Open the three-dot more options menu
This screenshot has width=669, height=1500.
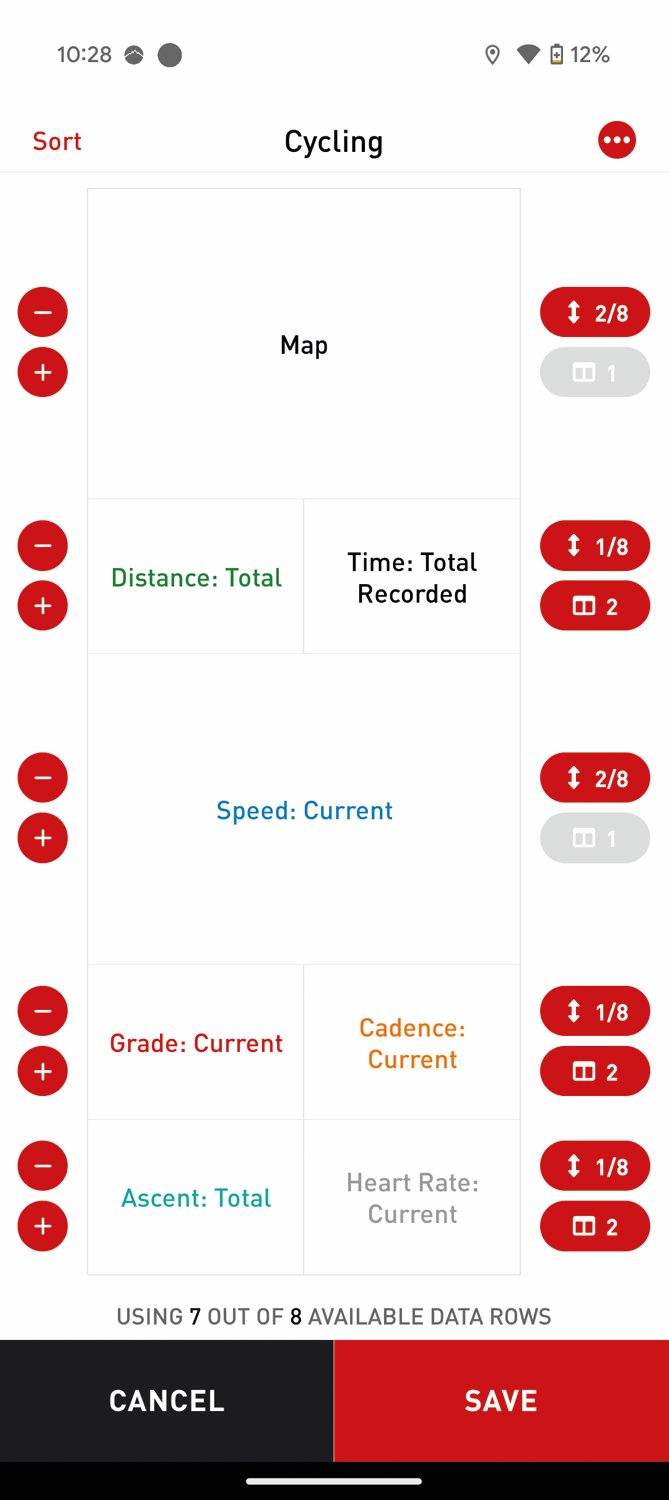click(x=617, y=140)
